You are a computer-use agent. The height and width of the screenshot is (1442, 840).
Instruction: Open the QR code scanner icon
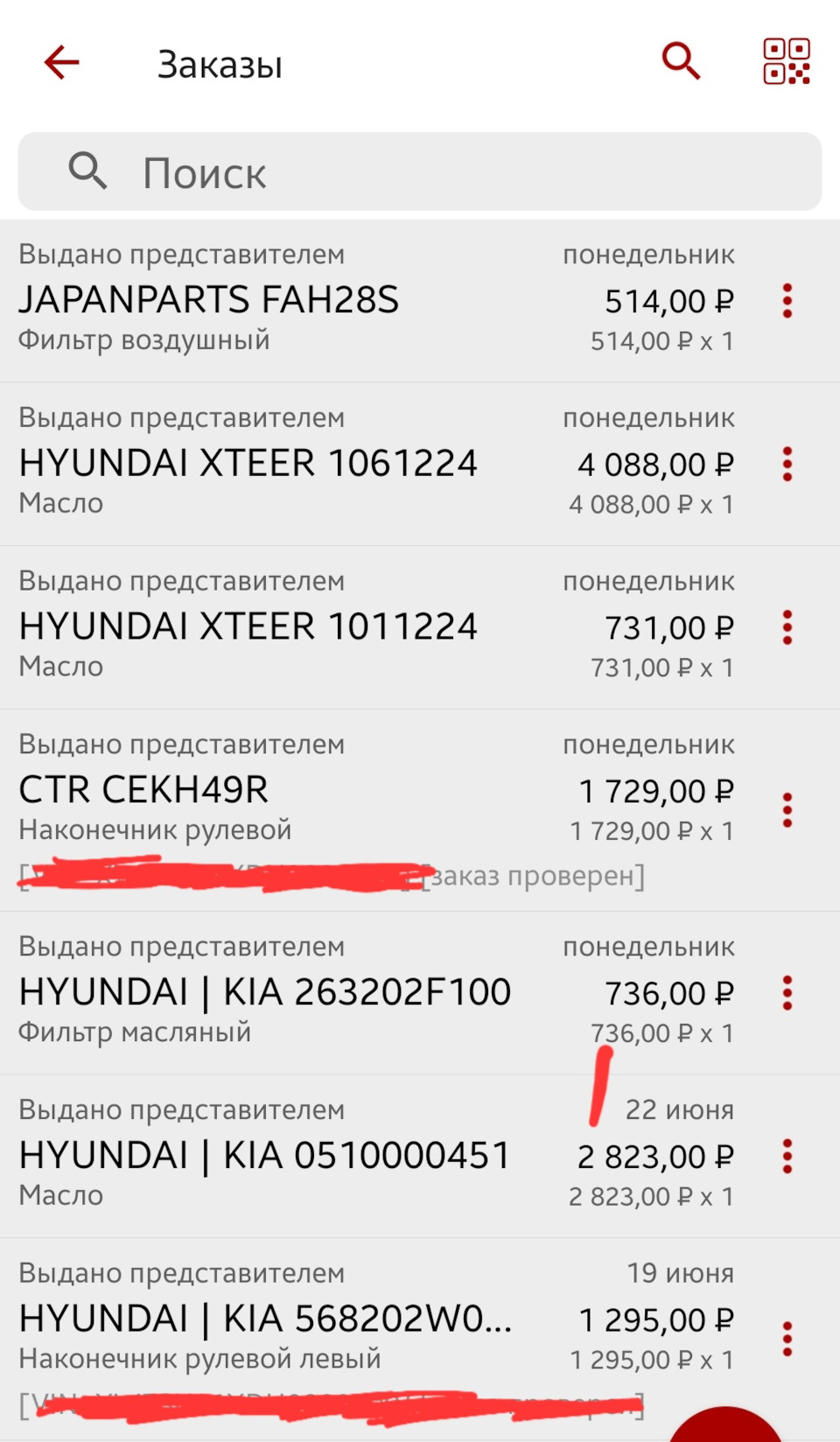tap(787, 61)
